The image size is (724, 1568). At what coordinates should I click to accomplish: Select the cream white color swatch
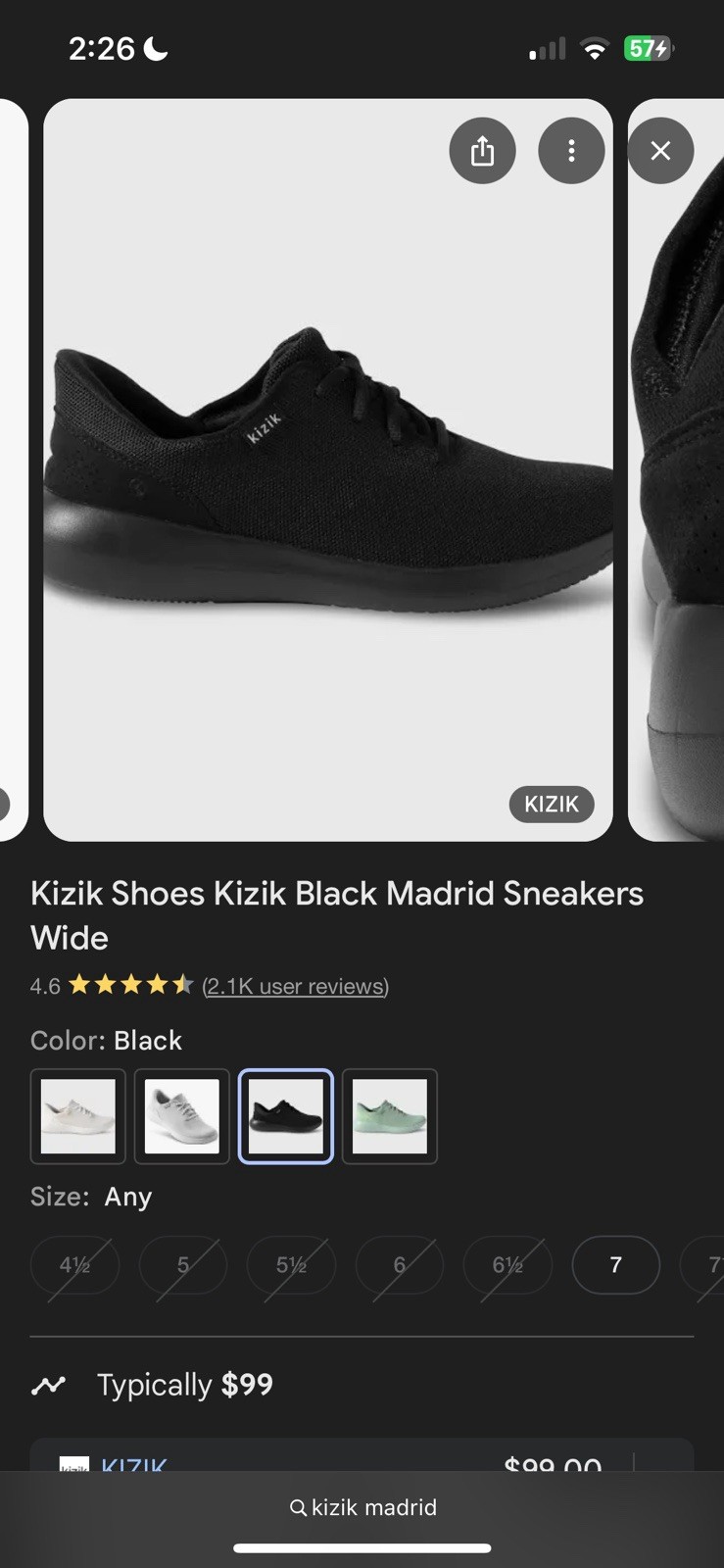coord(78,1116)
